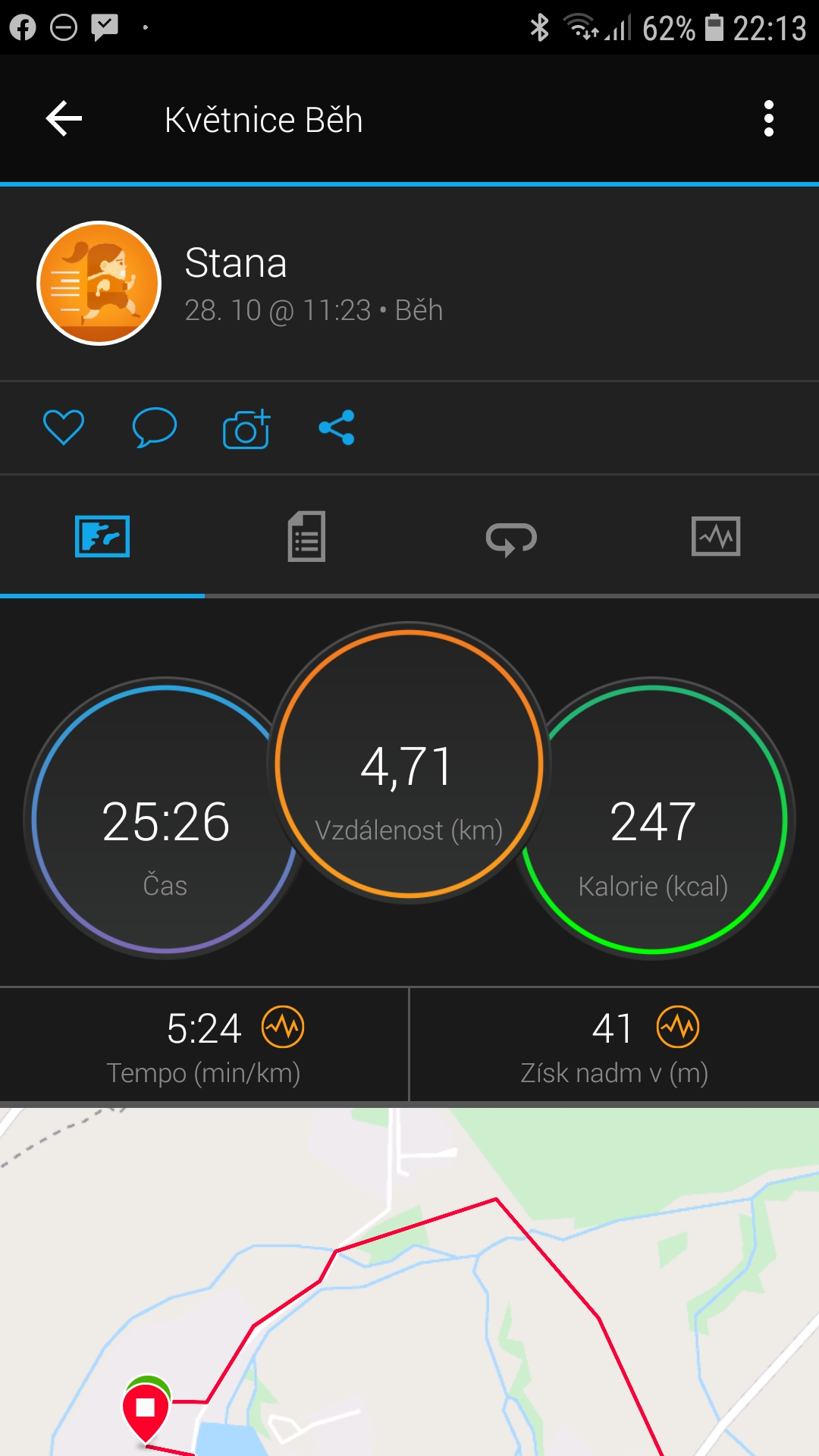Open the elevation gain chart icon
This screenshot has width=819, height=1456.
tap(678, 1028)
